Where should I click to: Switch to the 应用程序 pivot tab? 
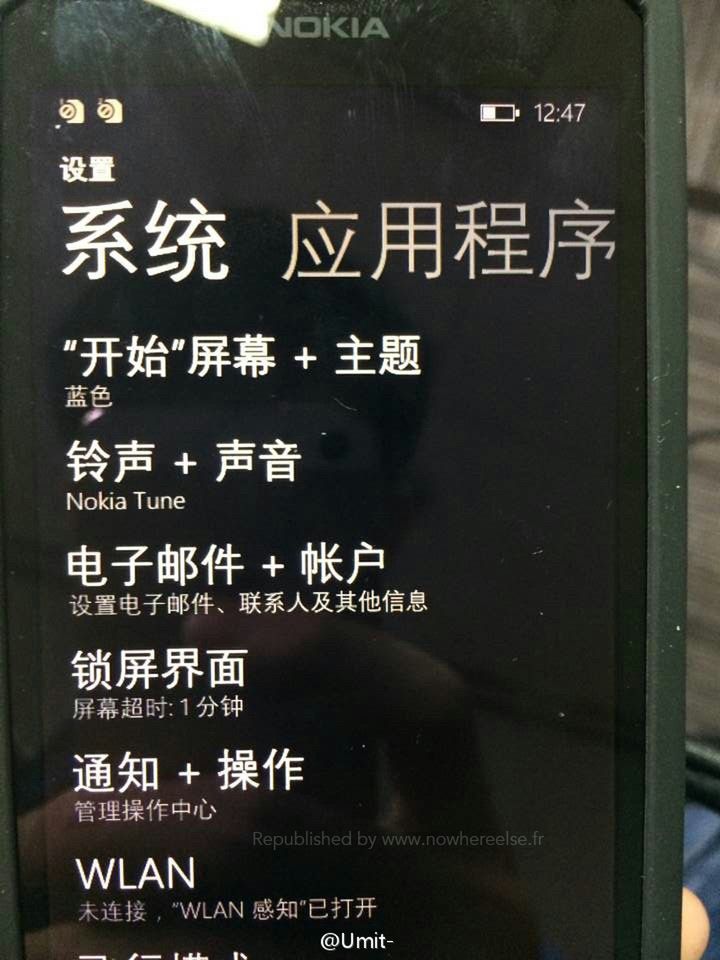click(x=448, y=243)
